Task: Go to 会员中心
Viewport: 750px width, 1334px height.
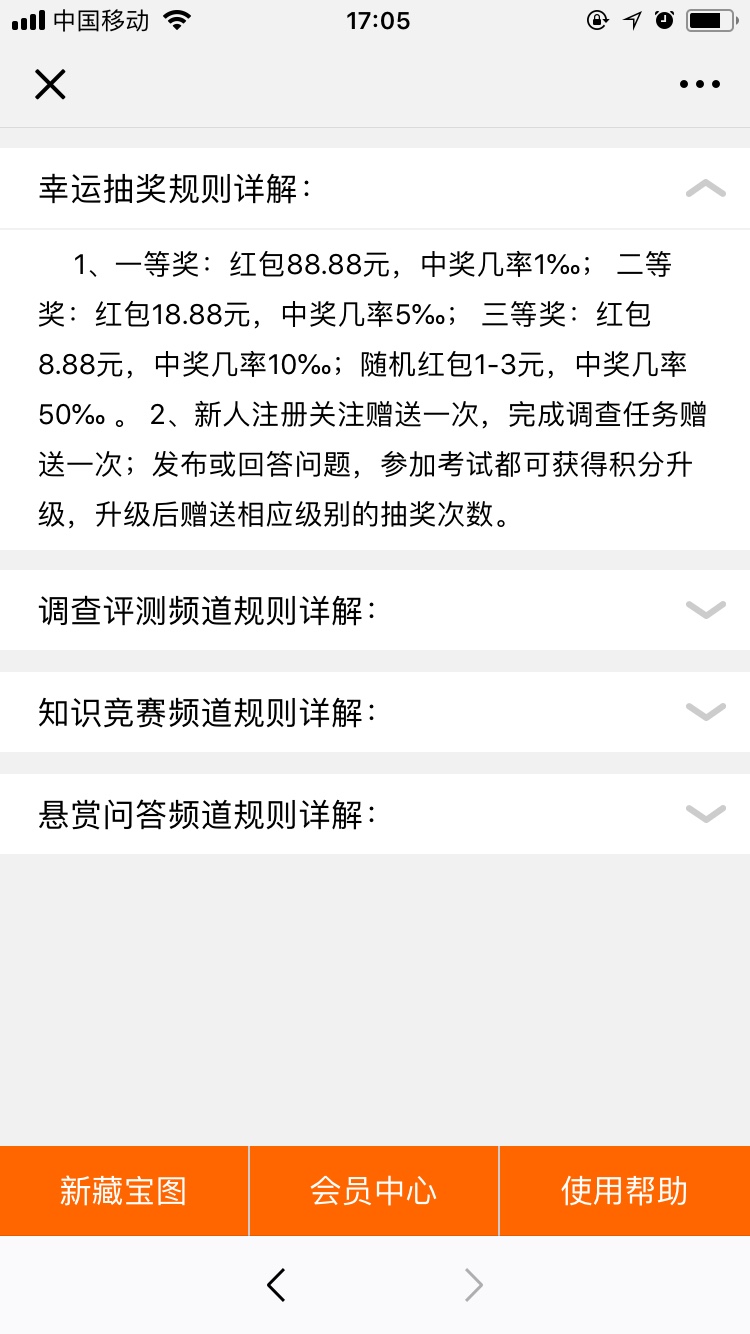Action: (x=374, y=1191)
